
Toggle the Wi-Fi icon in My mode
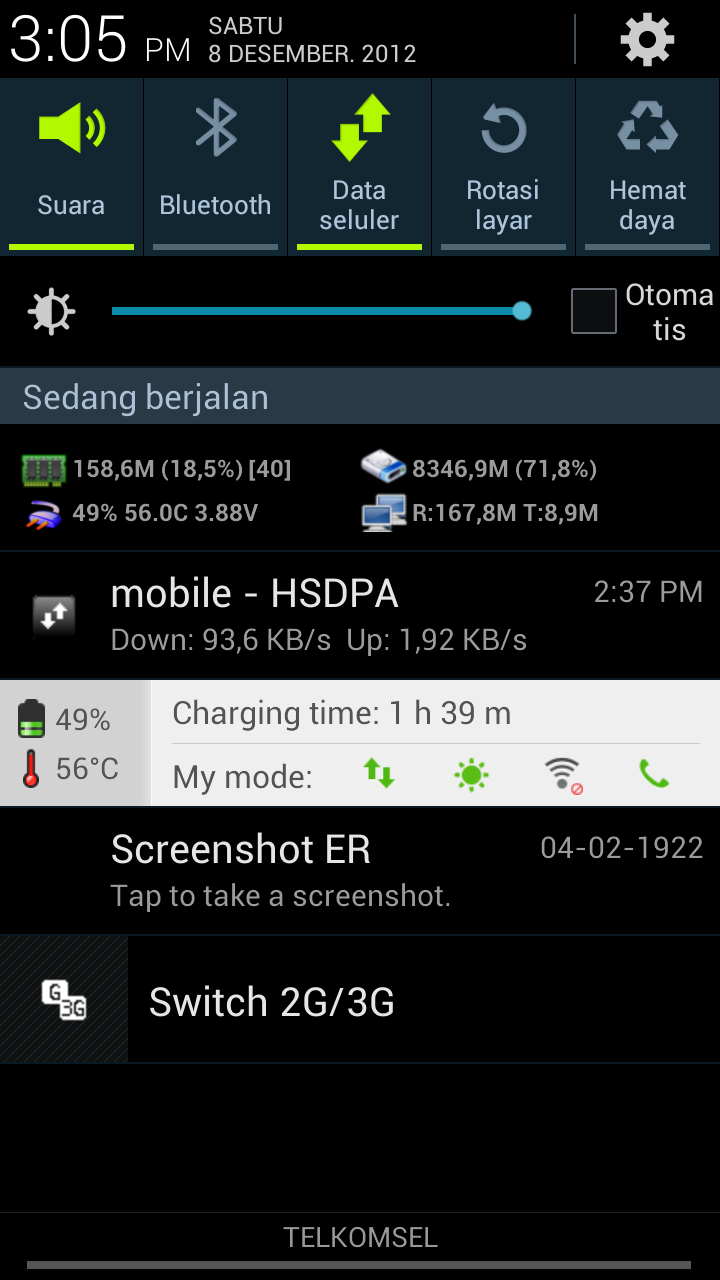(x=562, y=774)
